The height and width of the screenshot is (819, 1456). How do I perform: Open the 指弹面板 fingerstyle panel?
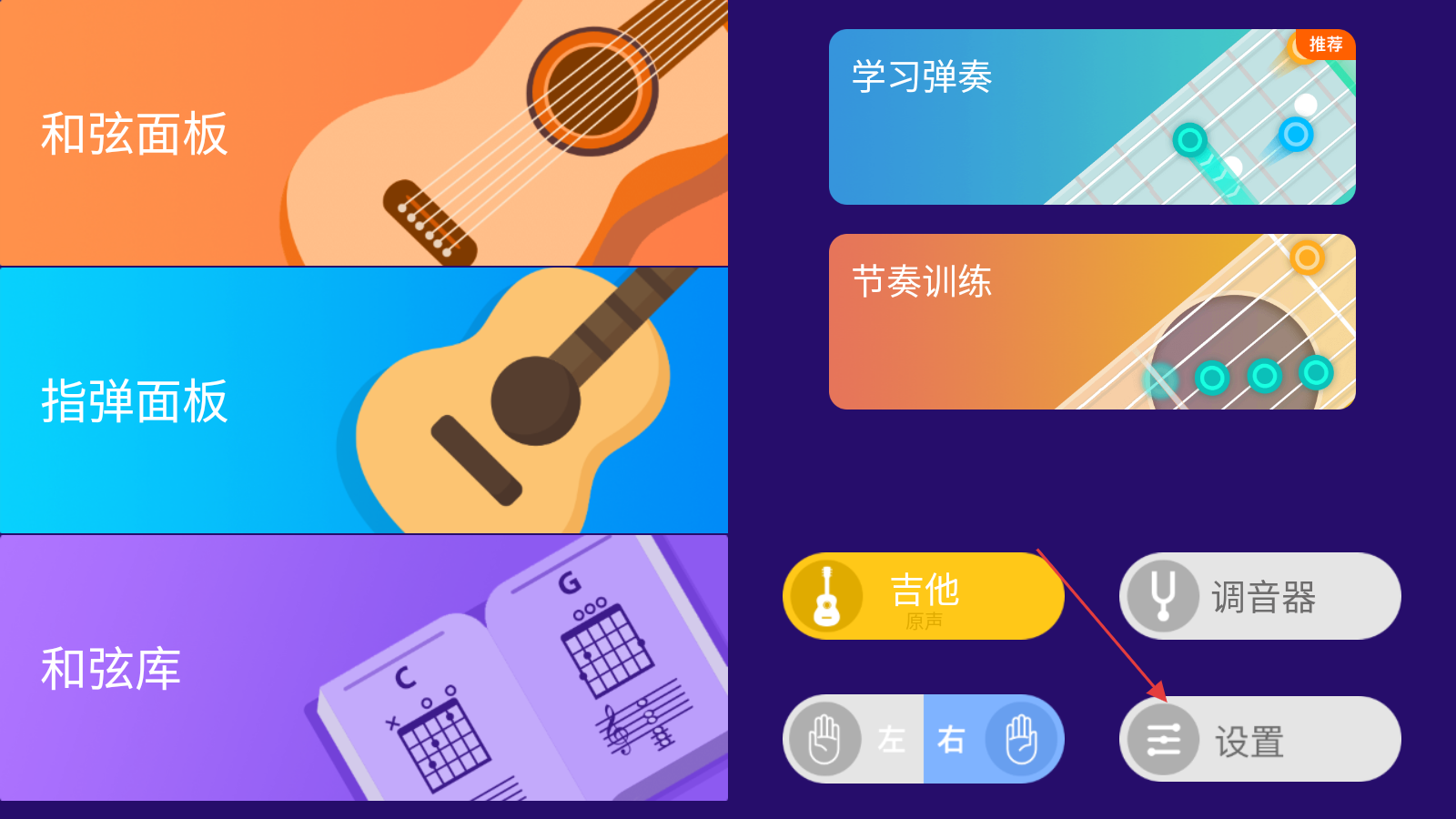(364, 400)
